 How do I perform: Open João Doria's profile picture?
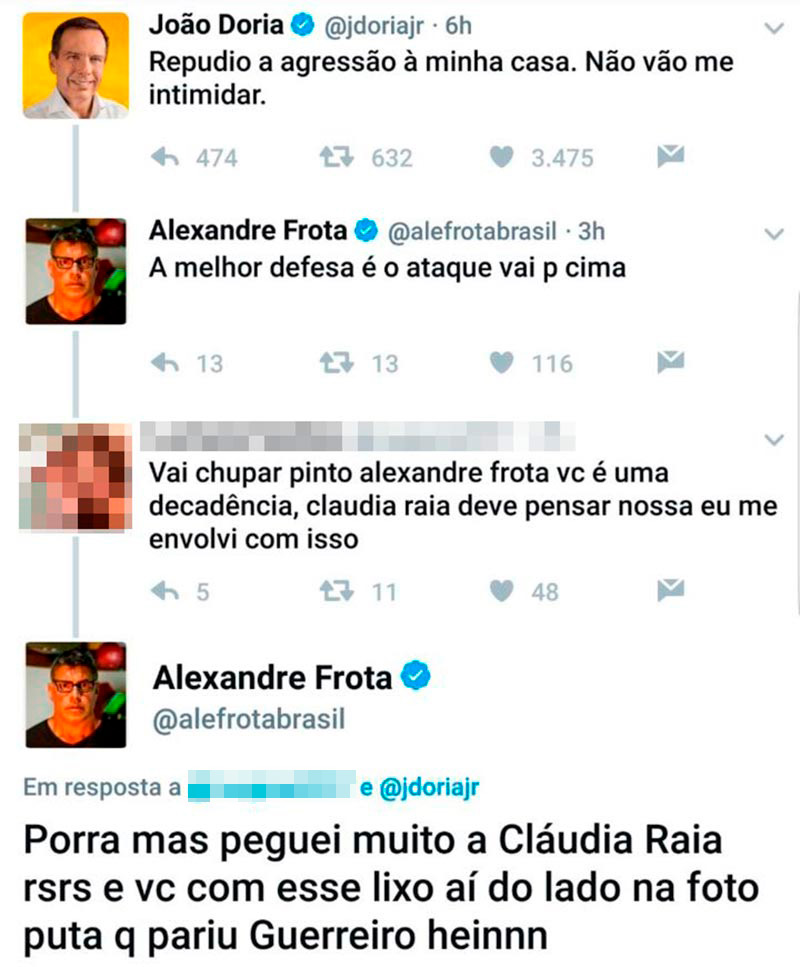pos(75,65)
